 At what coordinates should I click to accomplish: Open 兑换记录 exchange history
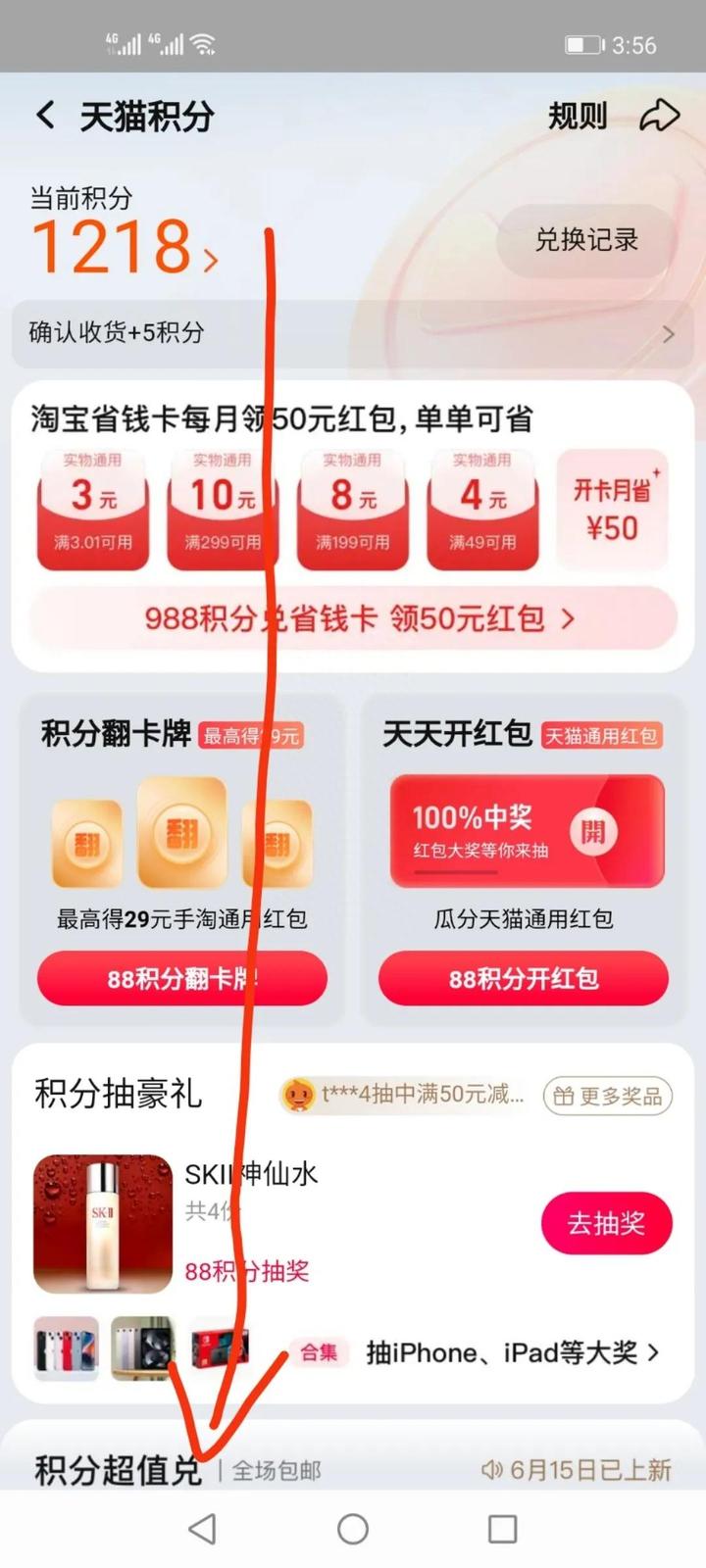pyautogui.click(x=585, y=240)
